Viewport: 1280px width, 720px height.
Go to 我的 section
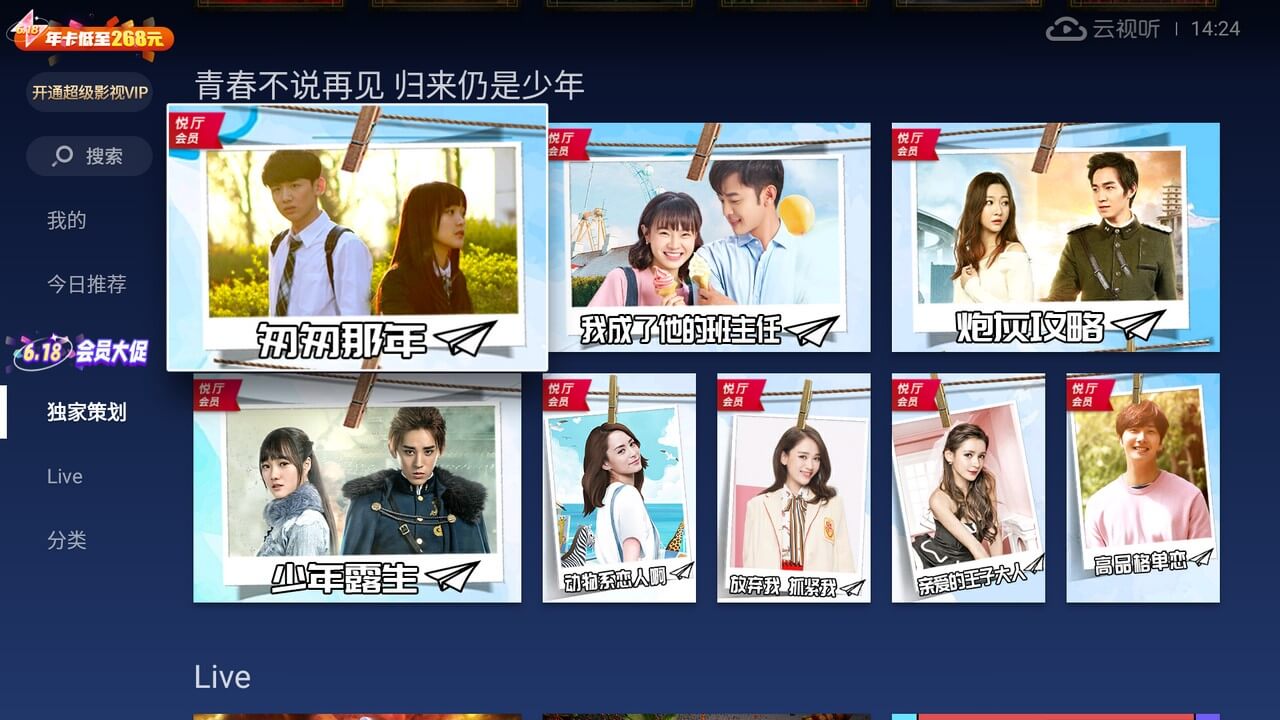[x=67, y=221]
